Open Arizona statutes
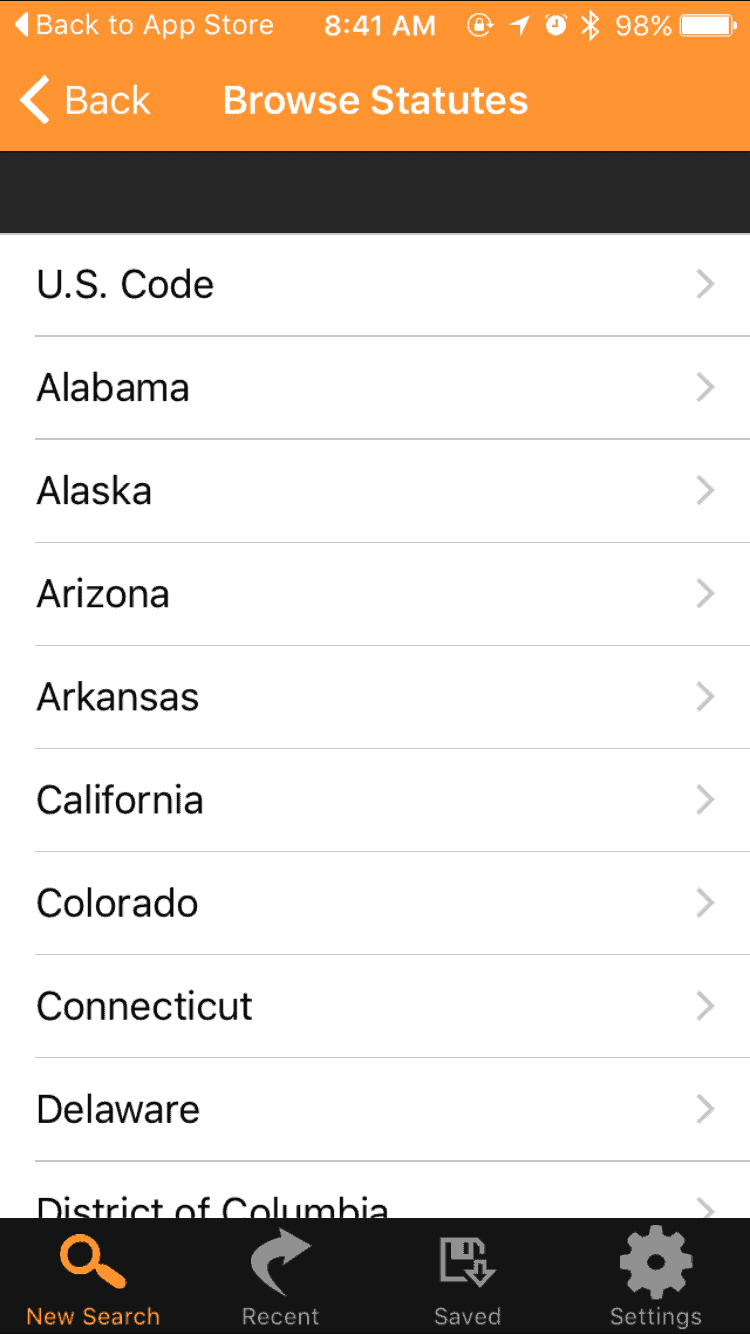The image size is (750, 1334). (x=375, y=594)
